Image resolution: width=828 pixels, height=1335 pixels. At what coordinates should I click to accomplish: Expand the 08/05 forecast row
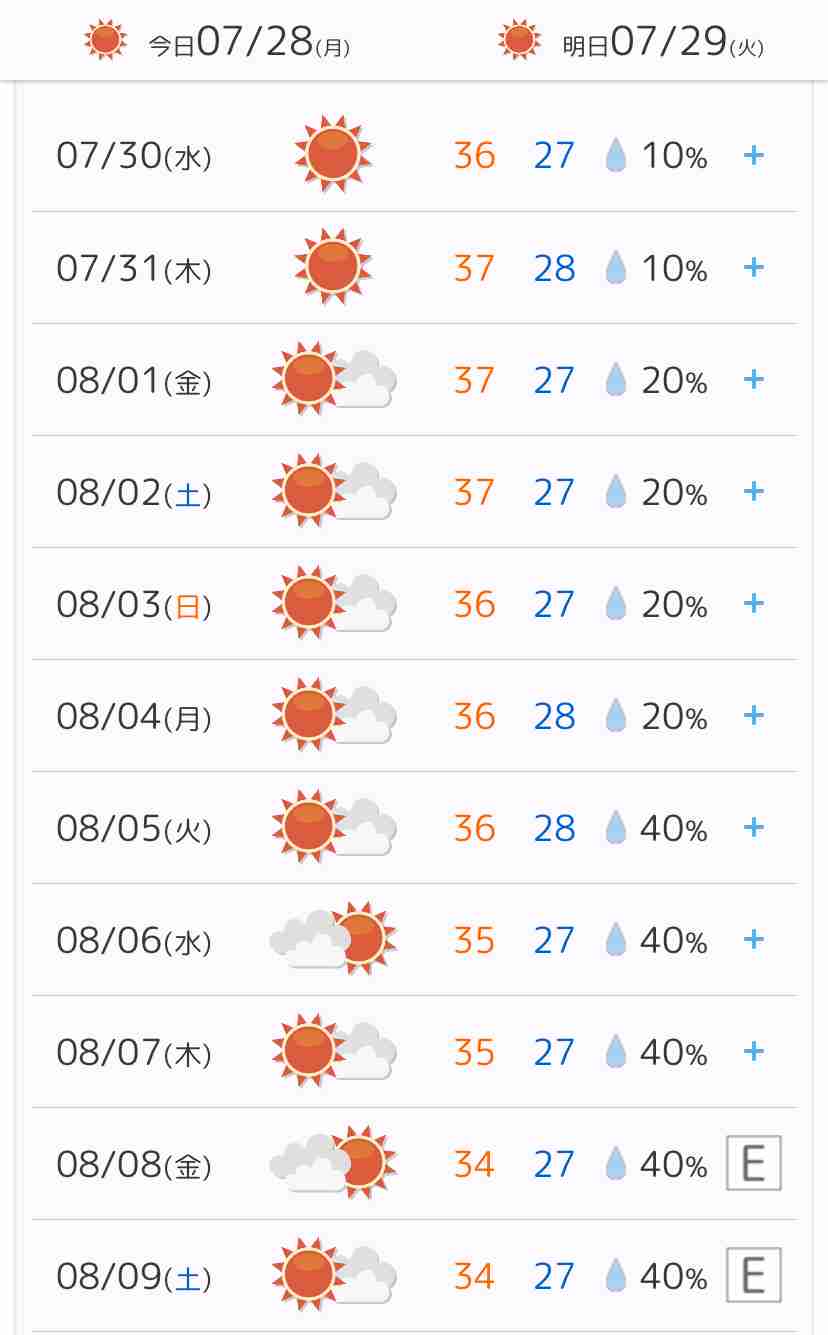click(754, 827)
